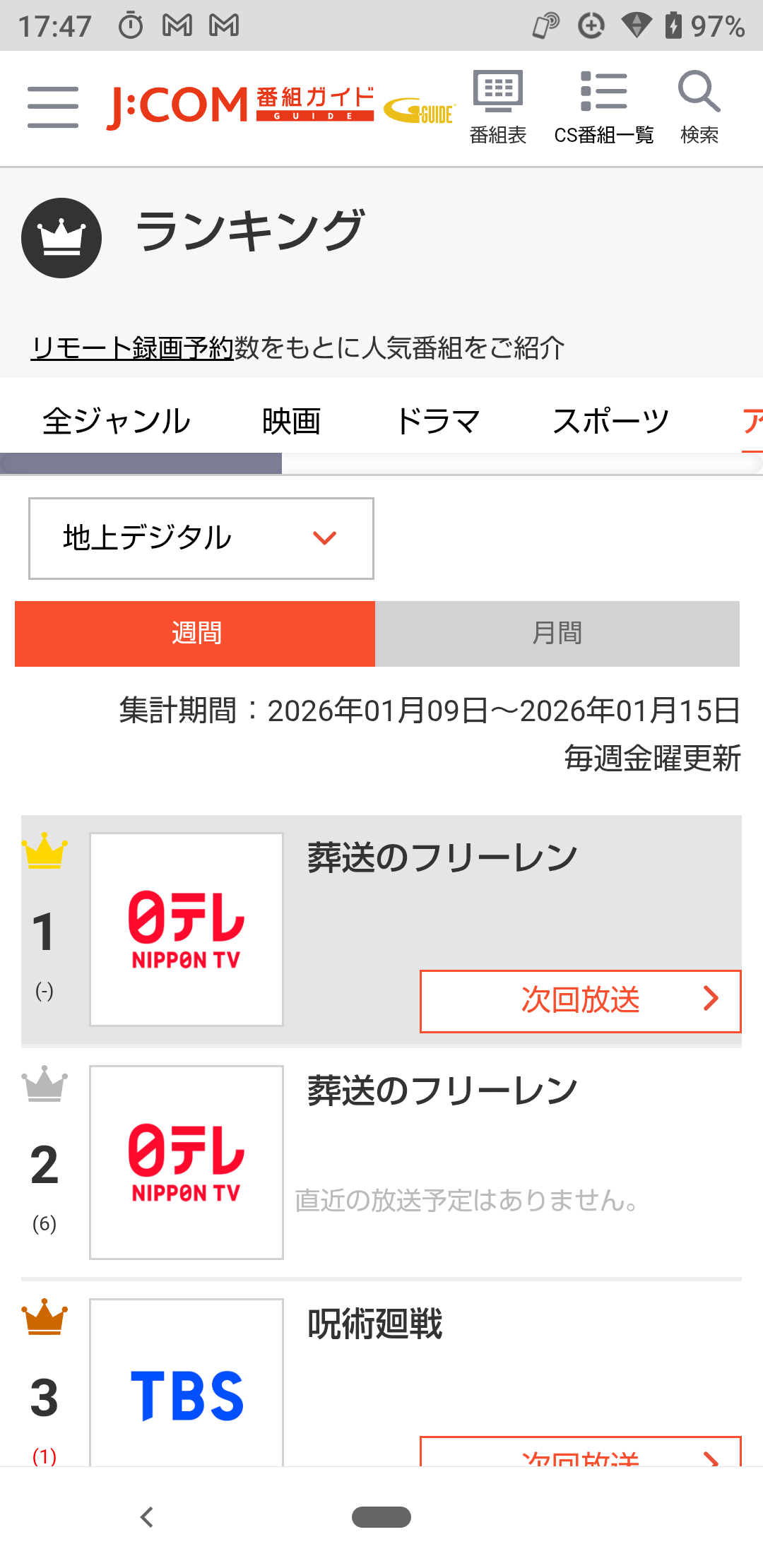This screenshot has width=763, height=1568.
Task: Expand the 地上デジタル dropdown
Action: 201,538
